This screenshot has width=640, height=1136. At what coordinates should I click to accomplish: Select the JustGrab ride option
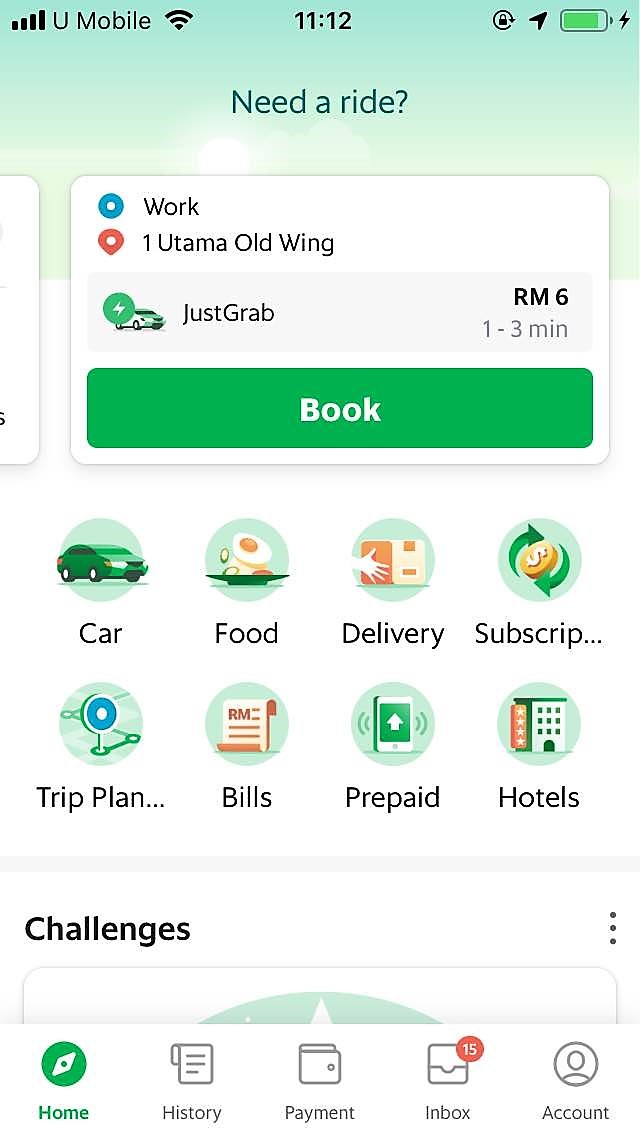pos(340,312)
